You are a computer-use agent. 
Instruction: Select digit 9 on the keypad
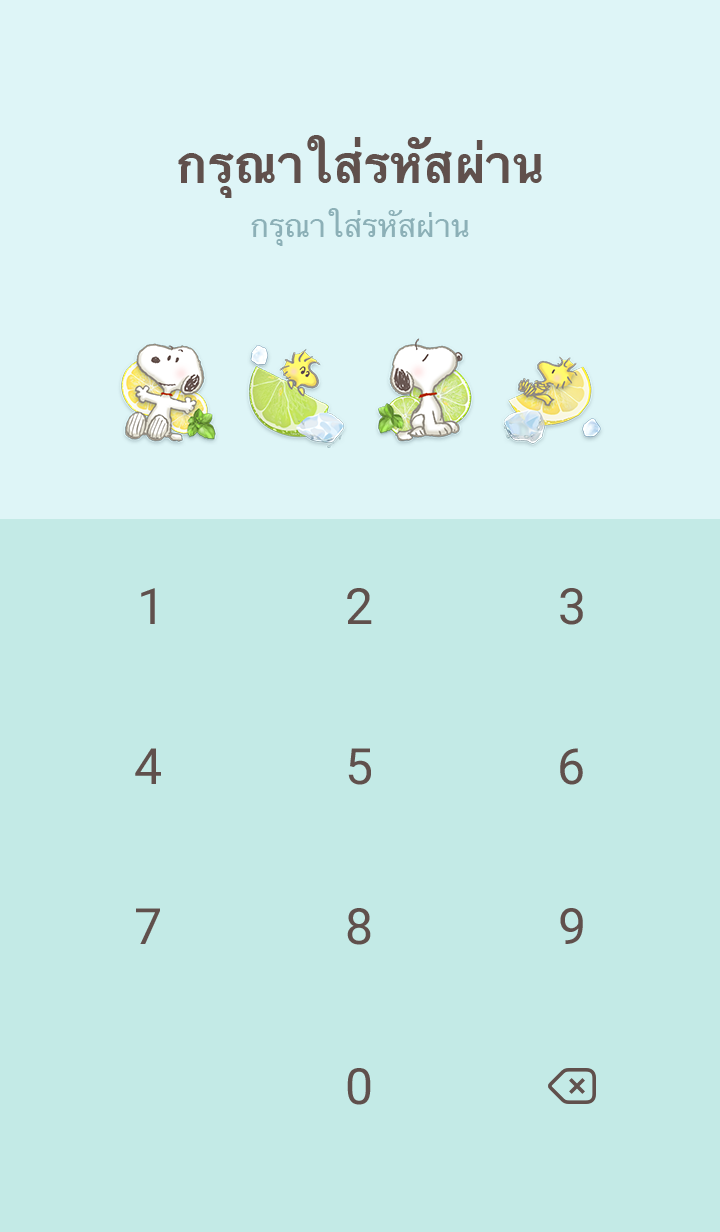click(571, 927)
